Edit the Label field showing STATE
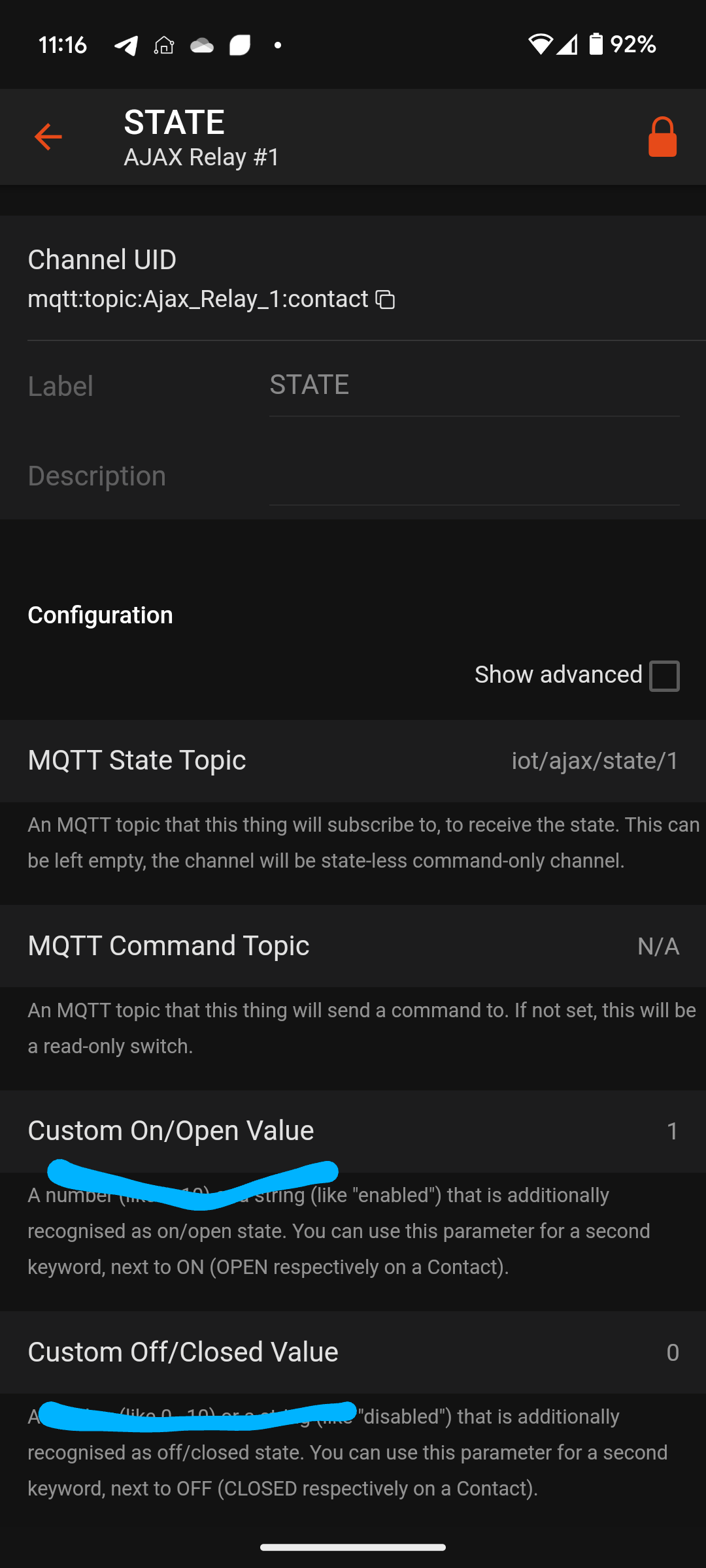Viewport: 706px width, 1568px height. 474,385
